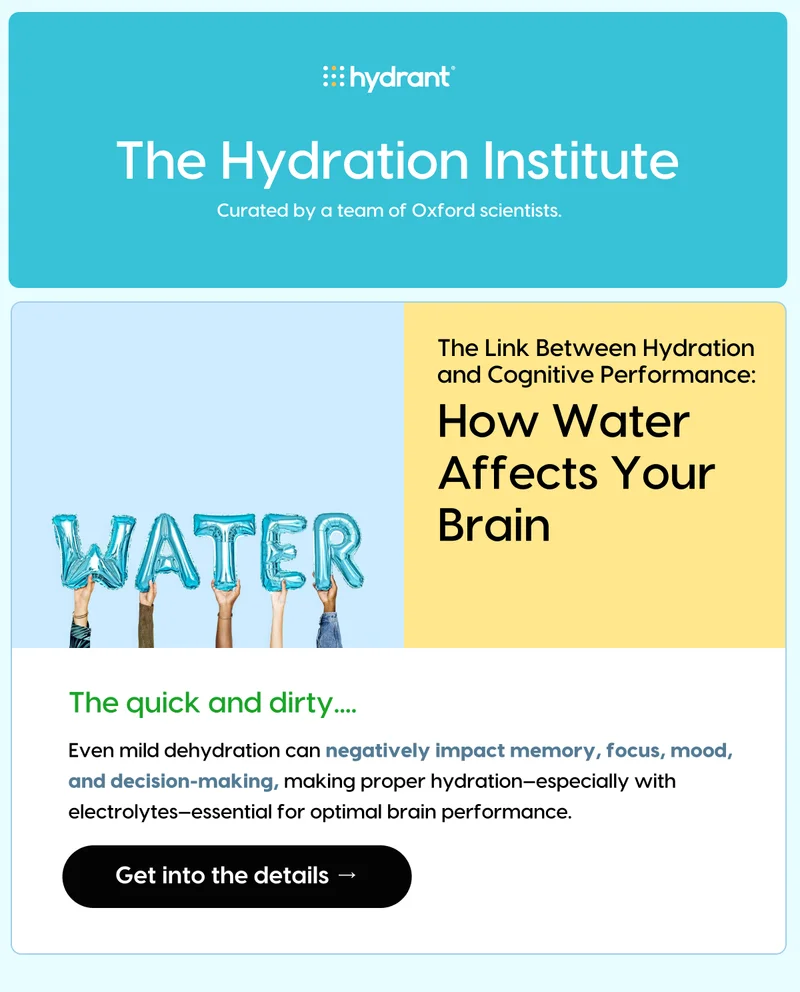This screenshot has width=800, height=992.
Task: Open the How Water Affects Your Brain banner
Action: click(398, 475)
